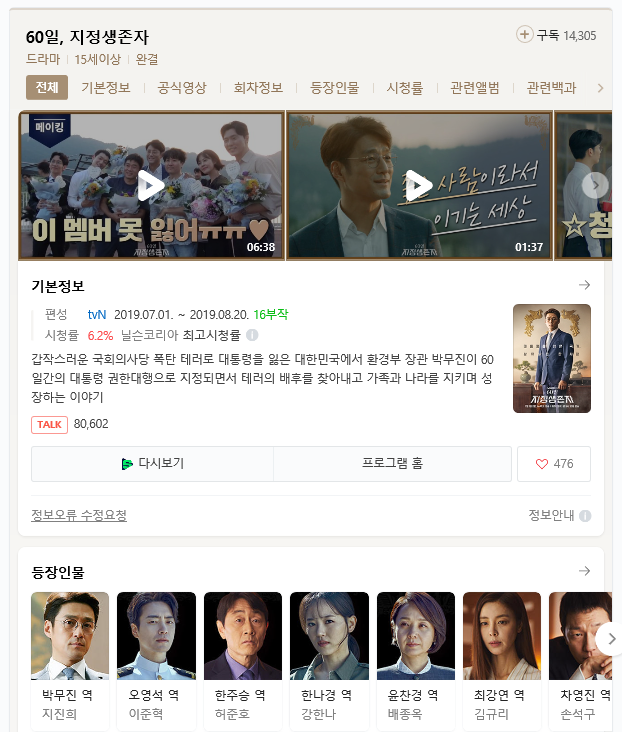Subscribe with the 구독 plus button
622x732 pixels.
tap(525, 35)
